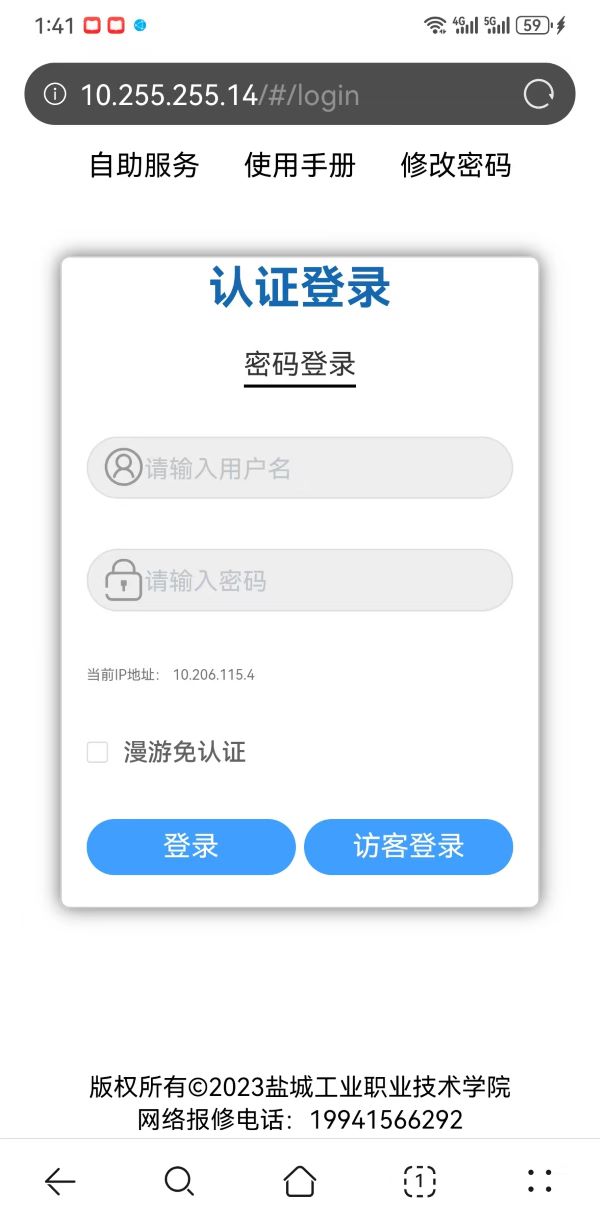
Task: Open the 使用手册 link
Action: tap(300, 165)
